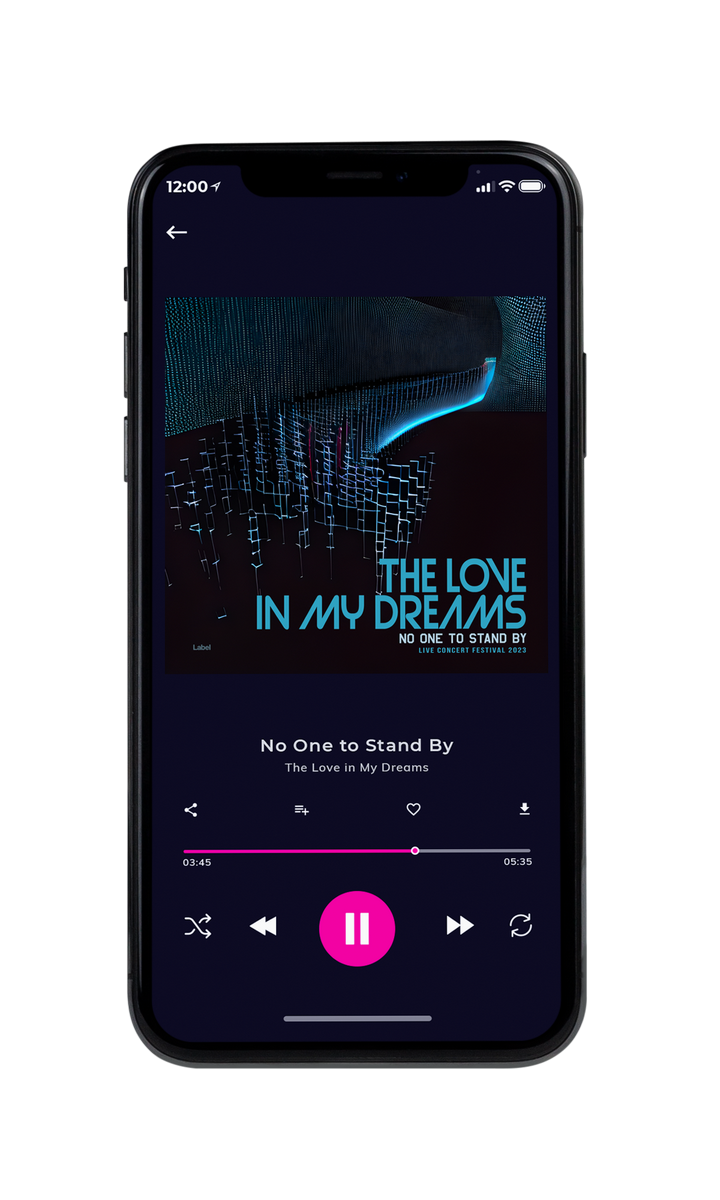Open The Love in My Dreams album cover
This screenshot has height=1200, width=720.
pyautogui.click(x=356, y=484)
